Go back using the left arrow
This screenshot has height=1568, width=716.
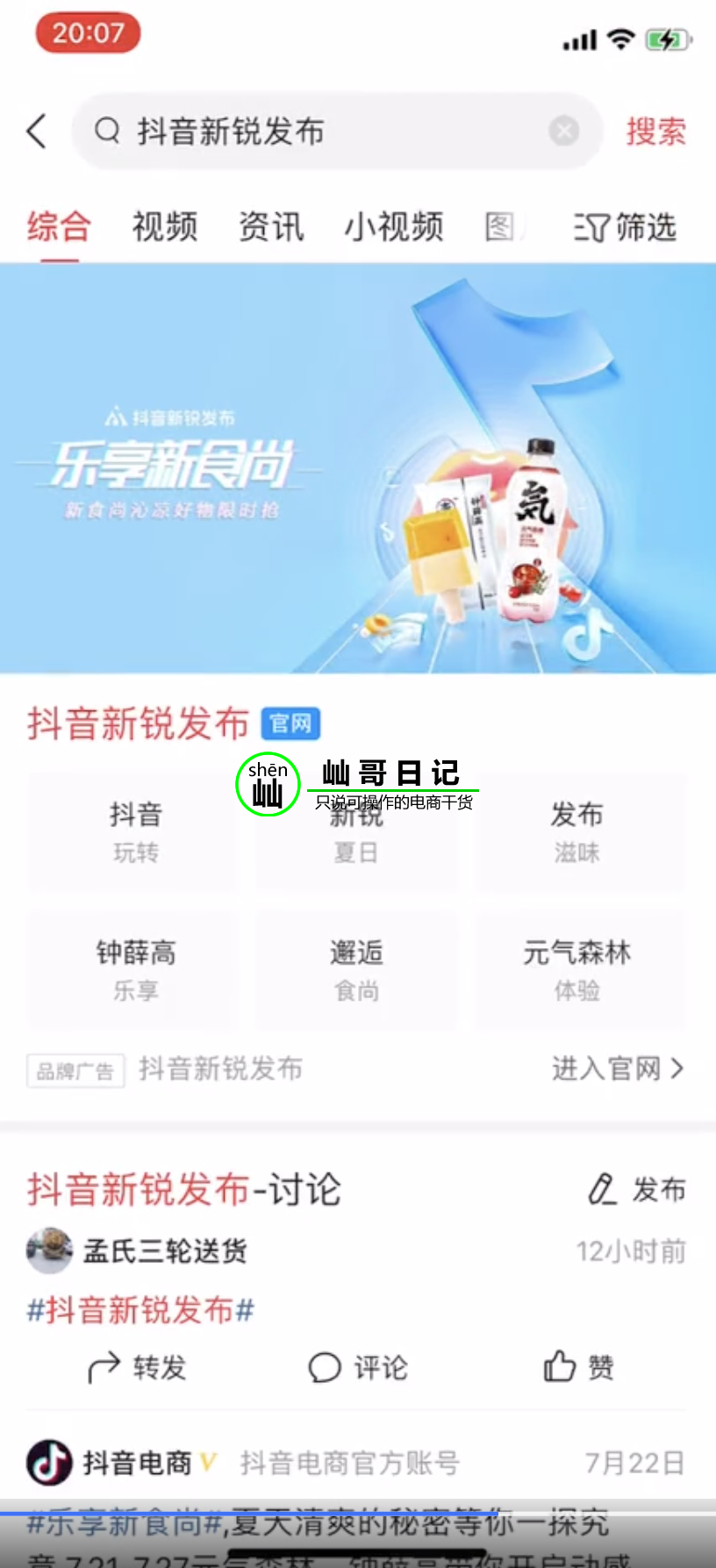click(37, 132)
